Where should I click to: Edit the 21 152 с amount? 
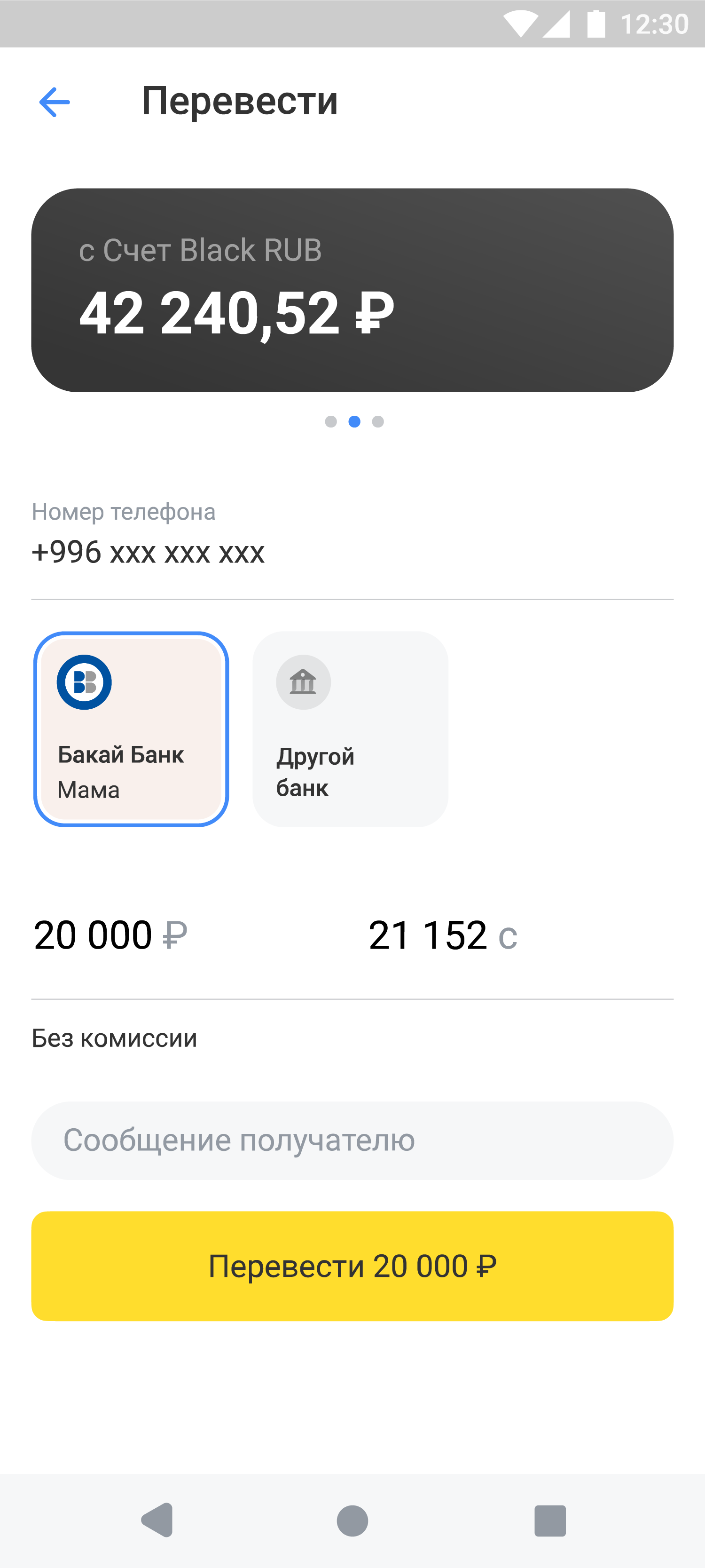coord(443,935)
